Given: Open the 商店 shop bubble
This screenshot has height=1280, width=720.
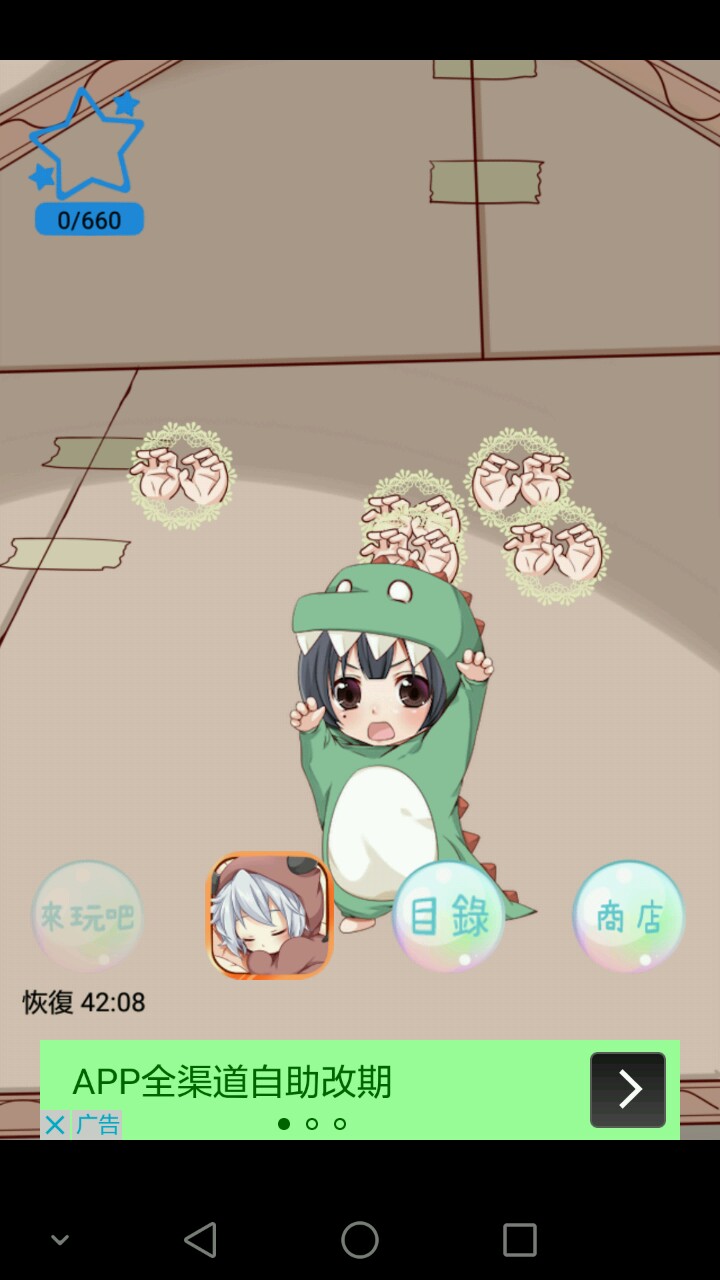Looking at the screenshot, I should (x=628, y=916).
